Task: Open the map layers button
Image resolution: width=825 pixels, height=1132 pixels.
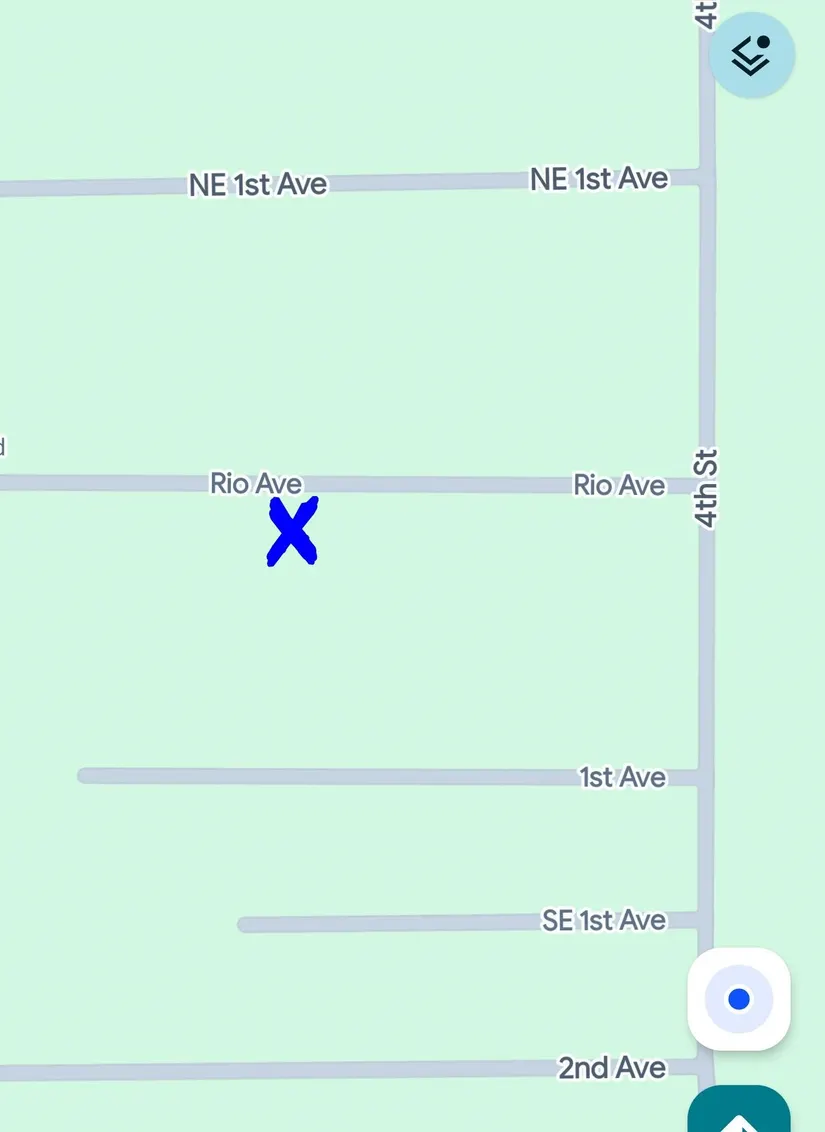Action: (x=751, y=55)
